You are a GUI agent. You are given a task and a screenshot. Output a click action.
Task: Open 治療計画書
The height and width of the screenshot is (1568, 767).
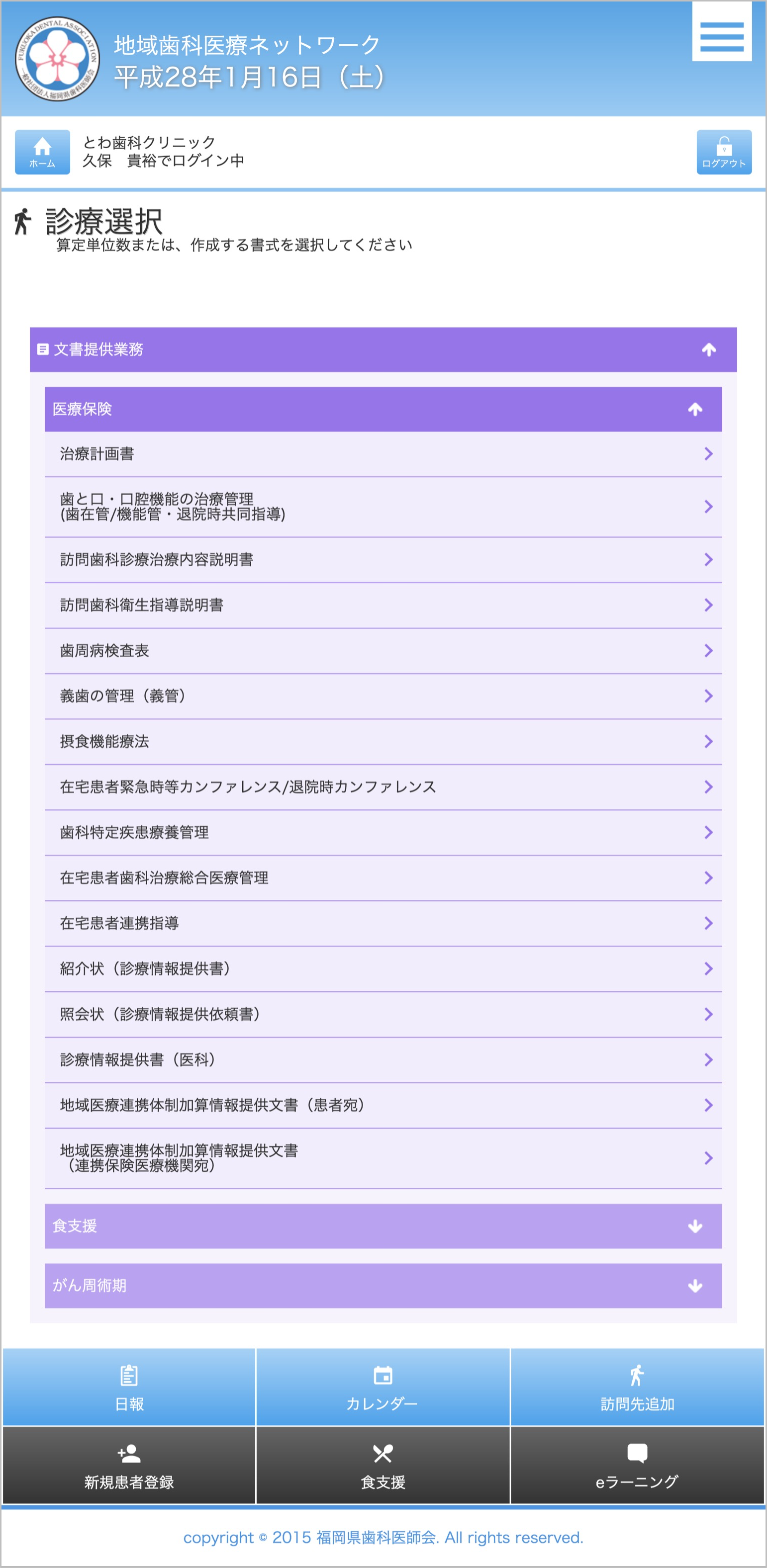[x=383, y=454]
